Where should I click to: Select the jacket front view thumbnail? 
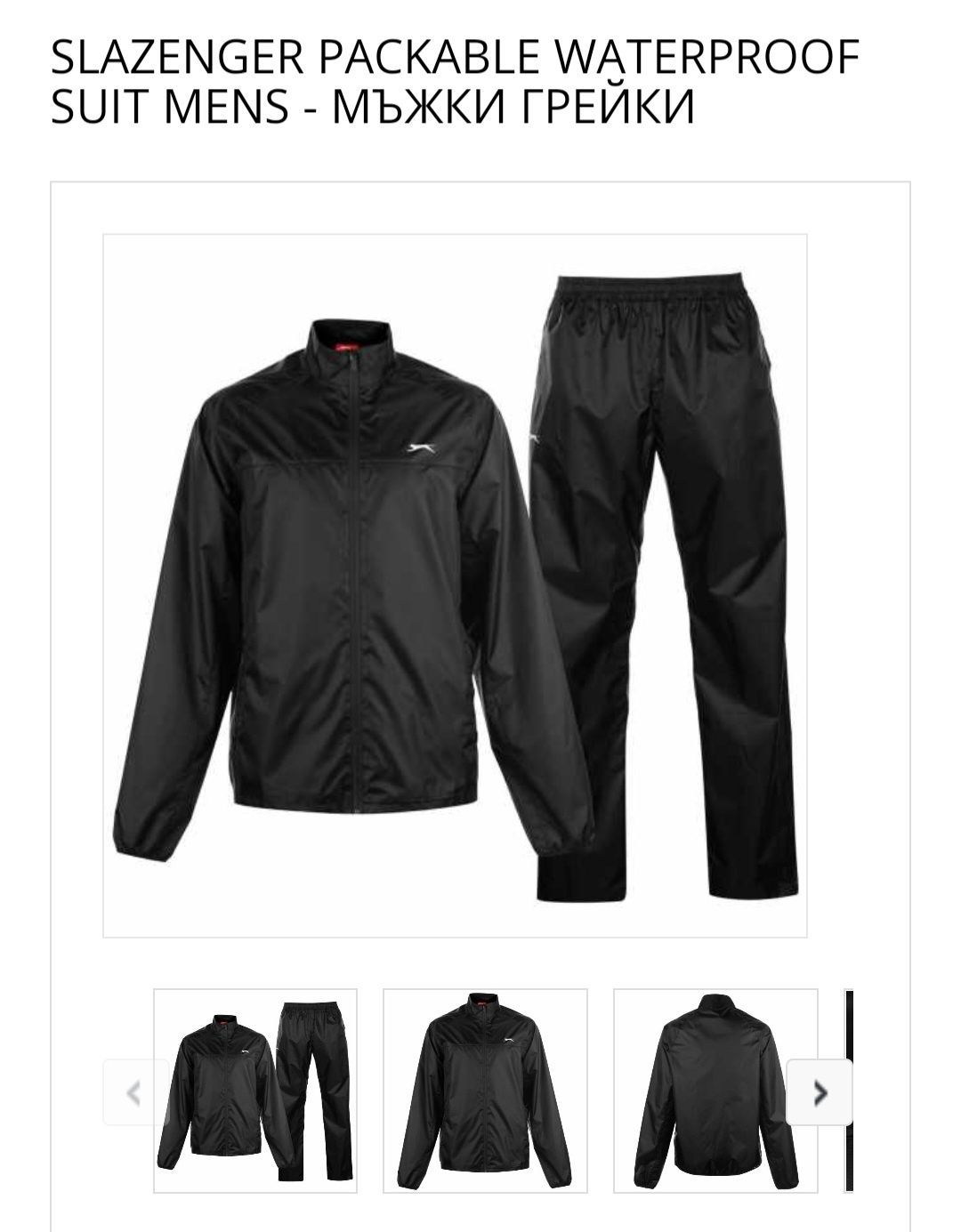(485, 1091)
